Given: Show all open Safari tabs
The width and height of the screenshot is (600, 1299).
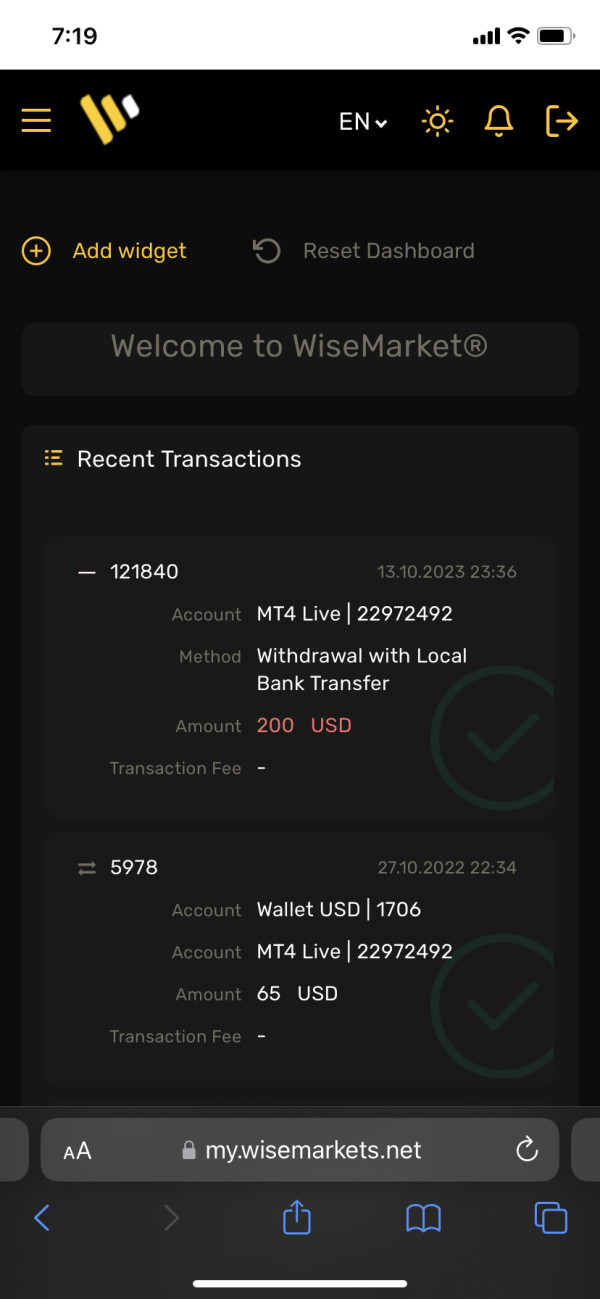Looking at the screenshot, I should coord(551,1217).
